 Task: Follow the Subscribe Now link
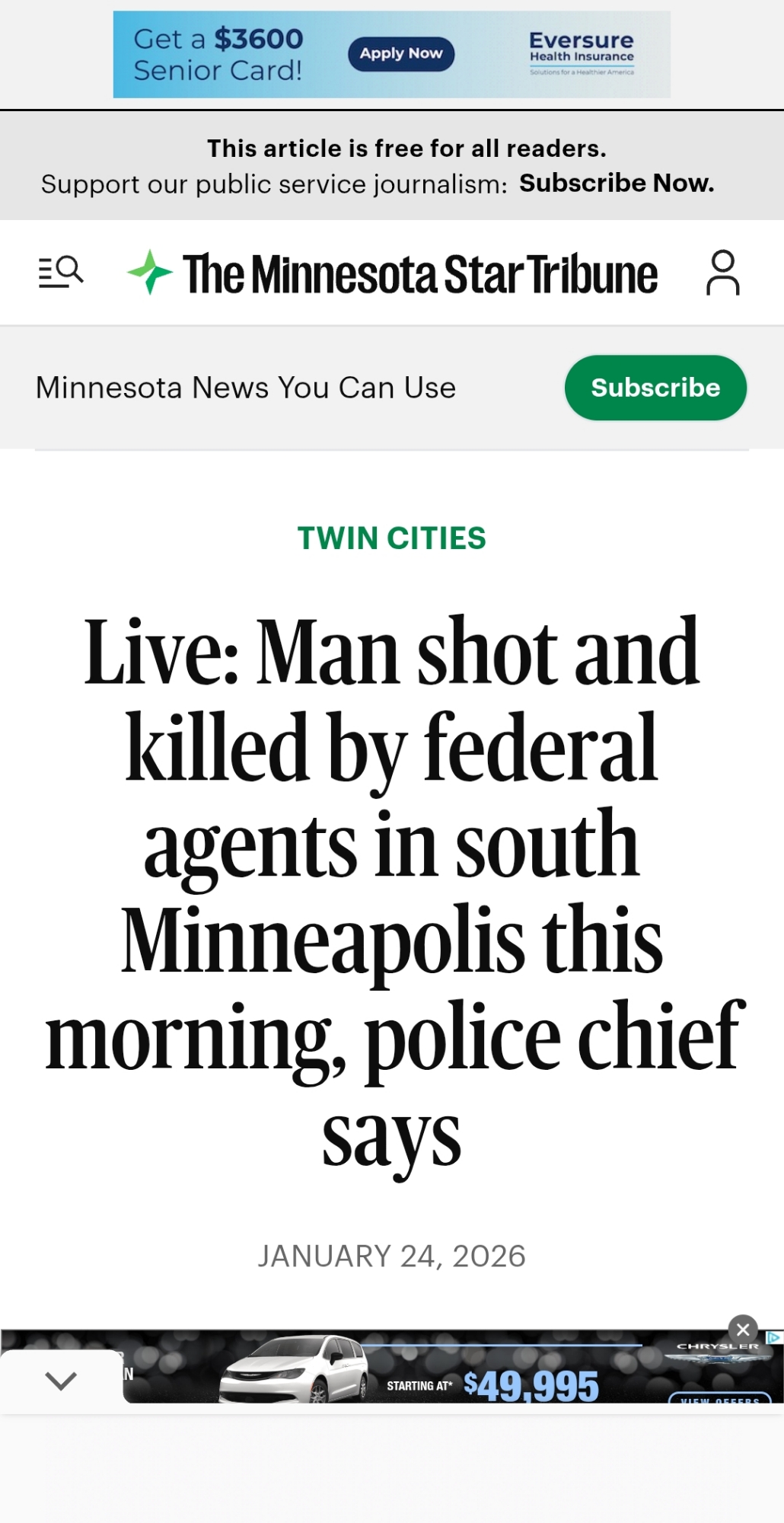pos(617,184)
